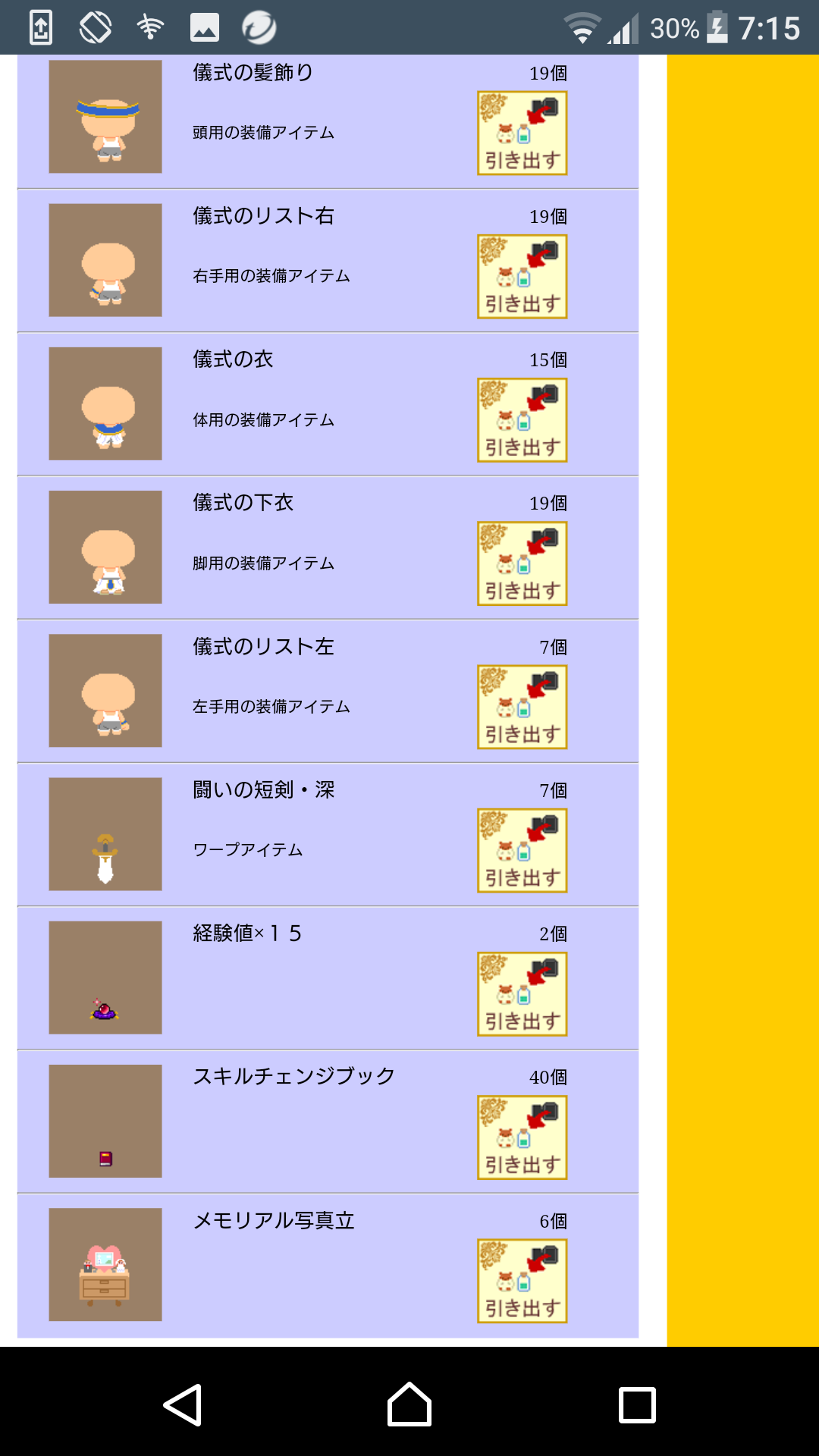Take out 闘いの短剣・深
The image size is (819, 1456).
point(522,850)
